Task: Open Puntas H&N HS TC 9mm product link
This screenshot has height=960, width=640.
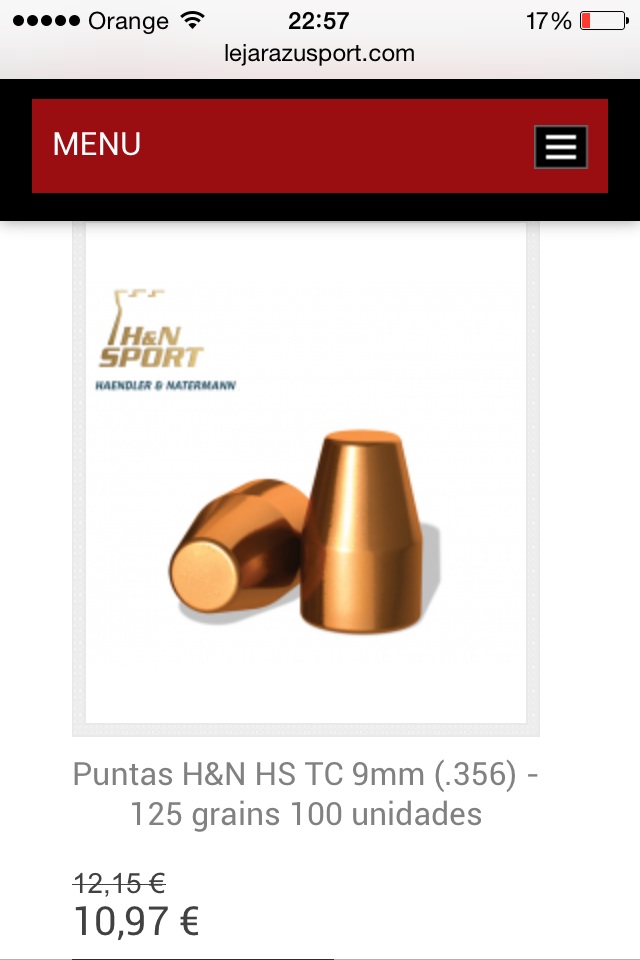Action: click(306, 794)
